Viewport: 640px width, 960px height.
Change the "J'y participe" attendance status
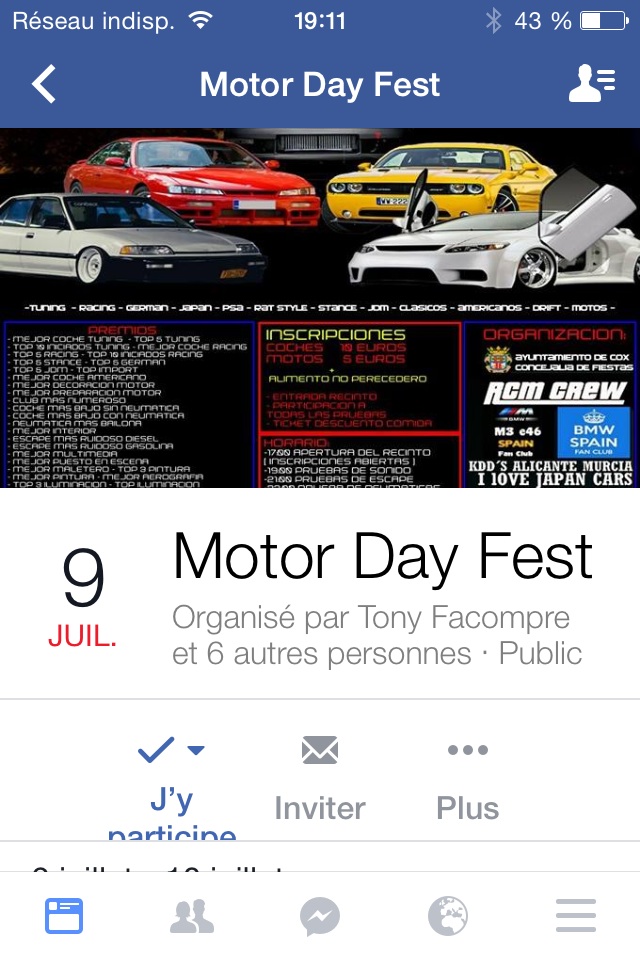171,786
